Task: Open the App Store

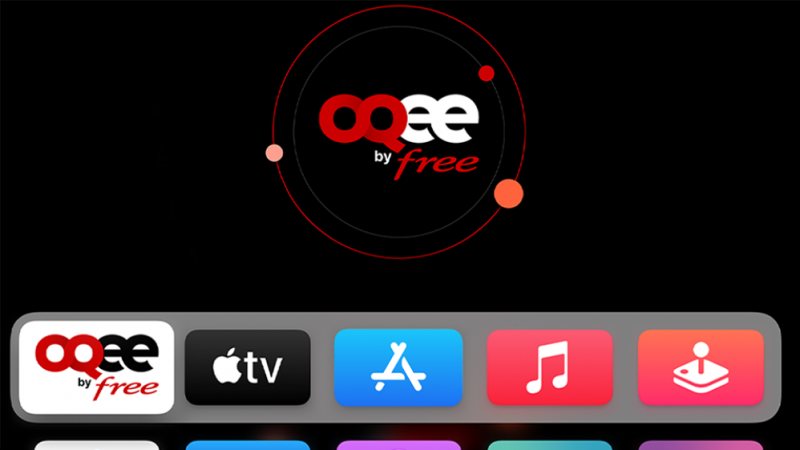Action: (398, 367)
